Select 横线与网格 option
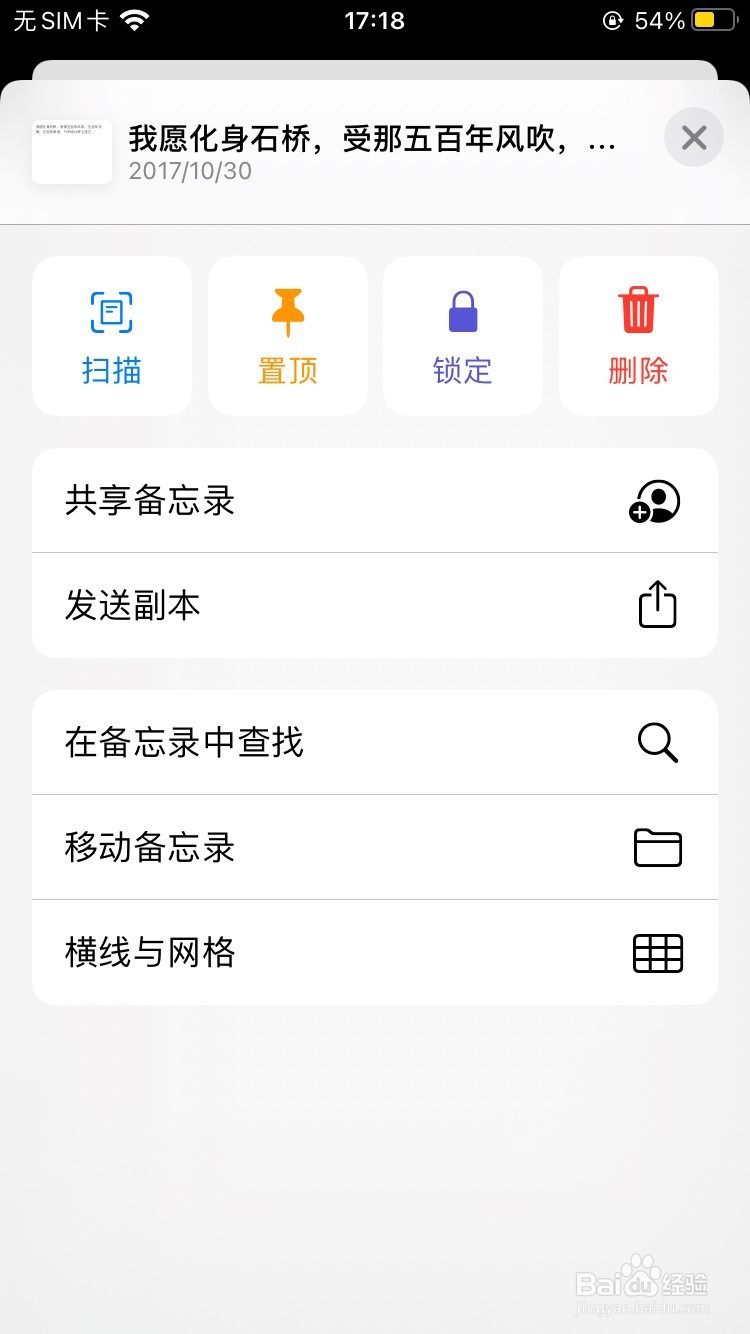The image size is (750, 1334). pyautogui.click(x=375, y=953)
